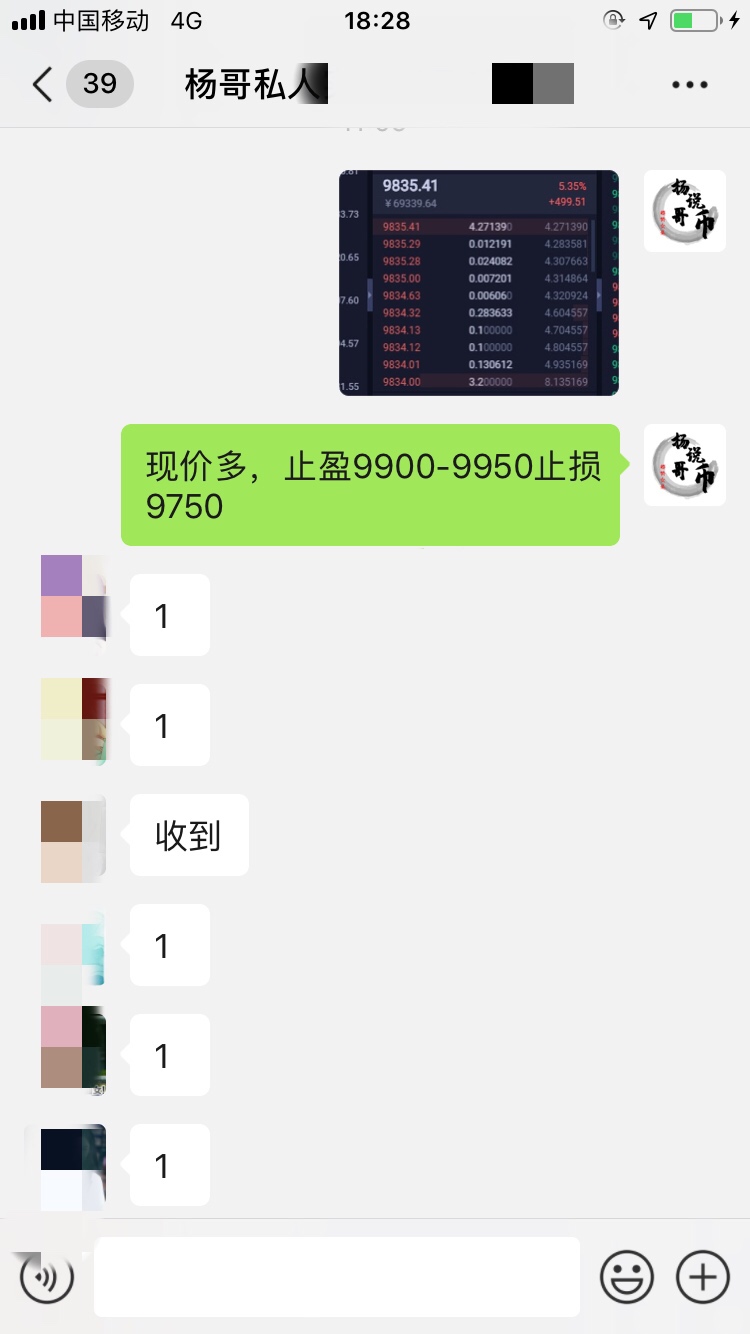Tap the message text input field
Screen dimensions: 750x1334
pos(337,1276)
